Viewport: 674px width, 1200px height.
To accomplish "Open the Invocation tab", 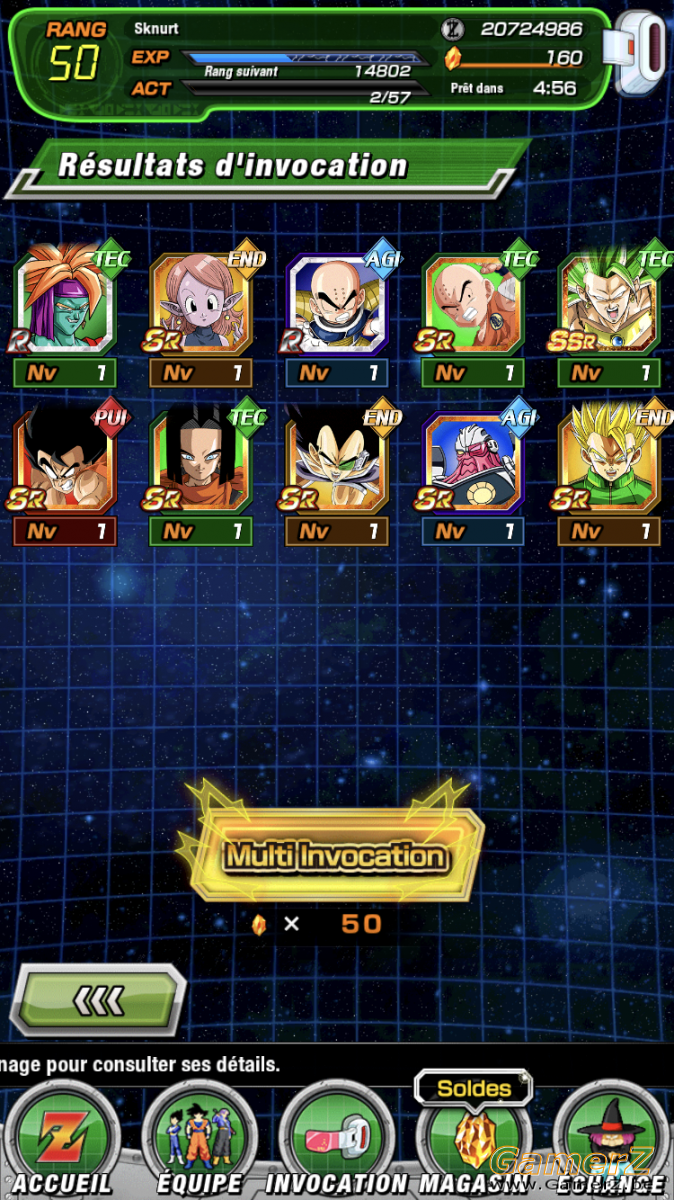I will tap(337, 1145).
